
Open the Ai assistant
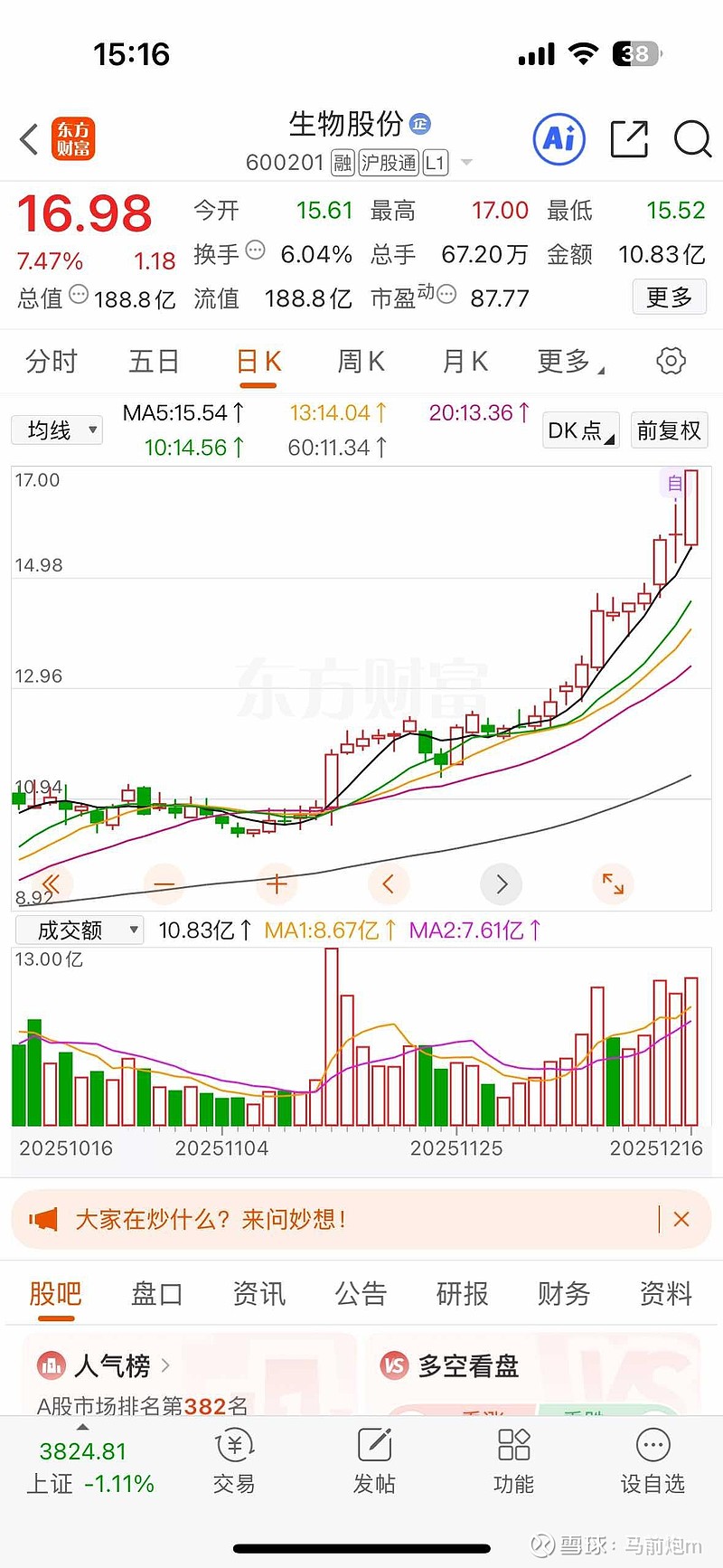(x=559, y=139)
